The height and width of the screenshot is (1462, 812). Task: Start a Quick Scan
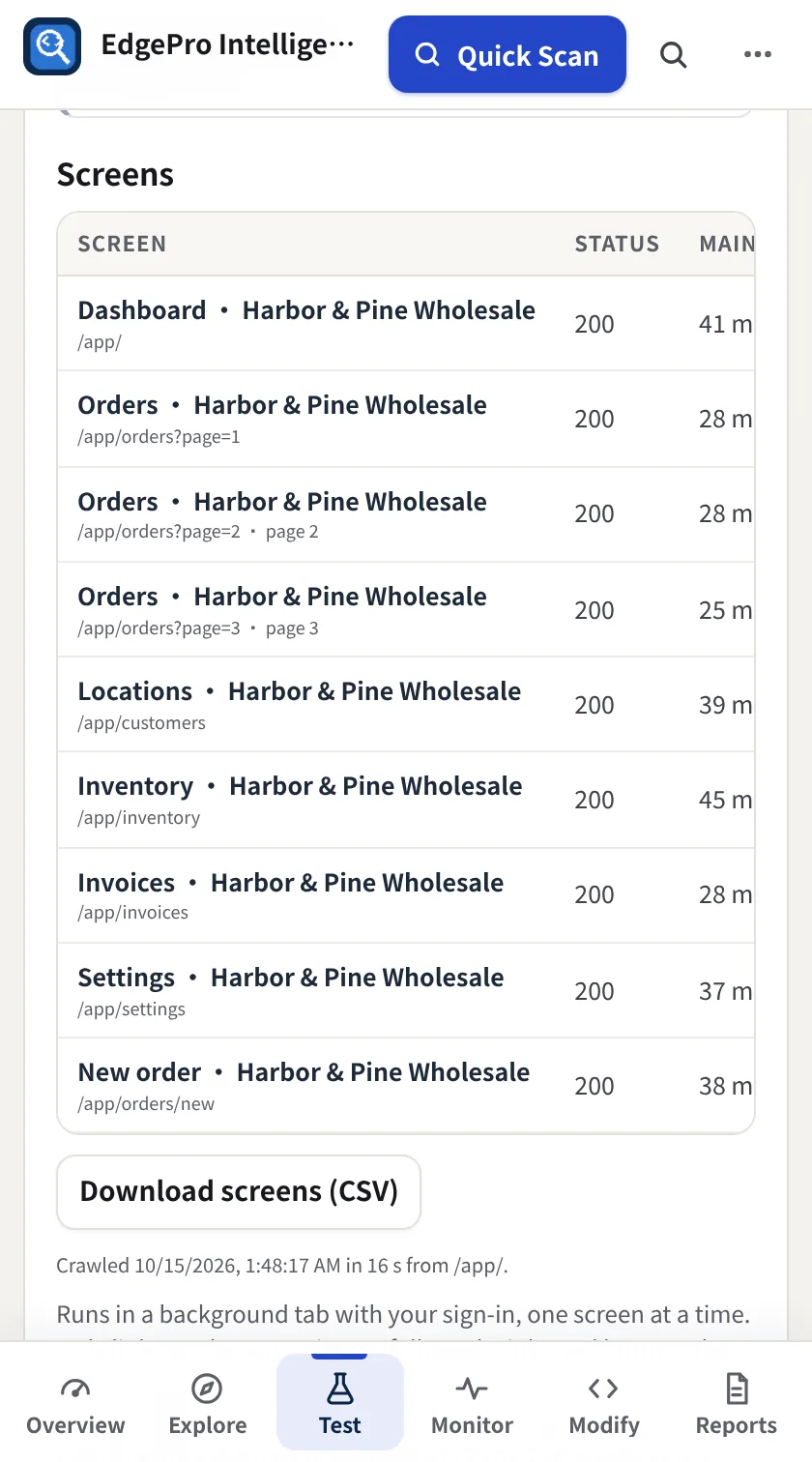[x=507, y=55]
